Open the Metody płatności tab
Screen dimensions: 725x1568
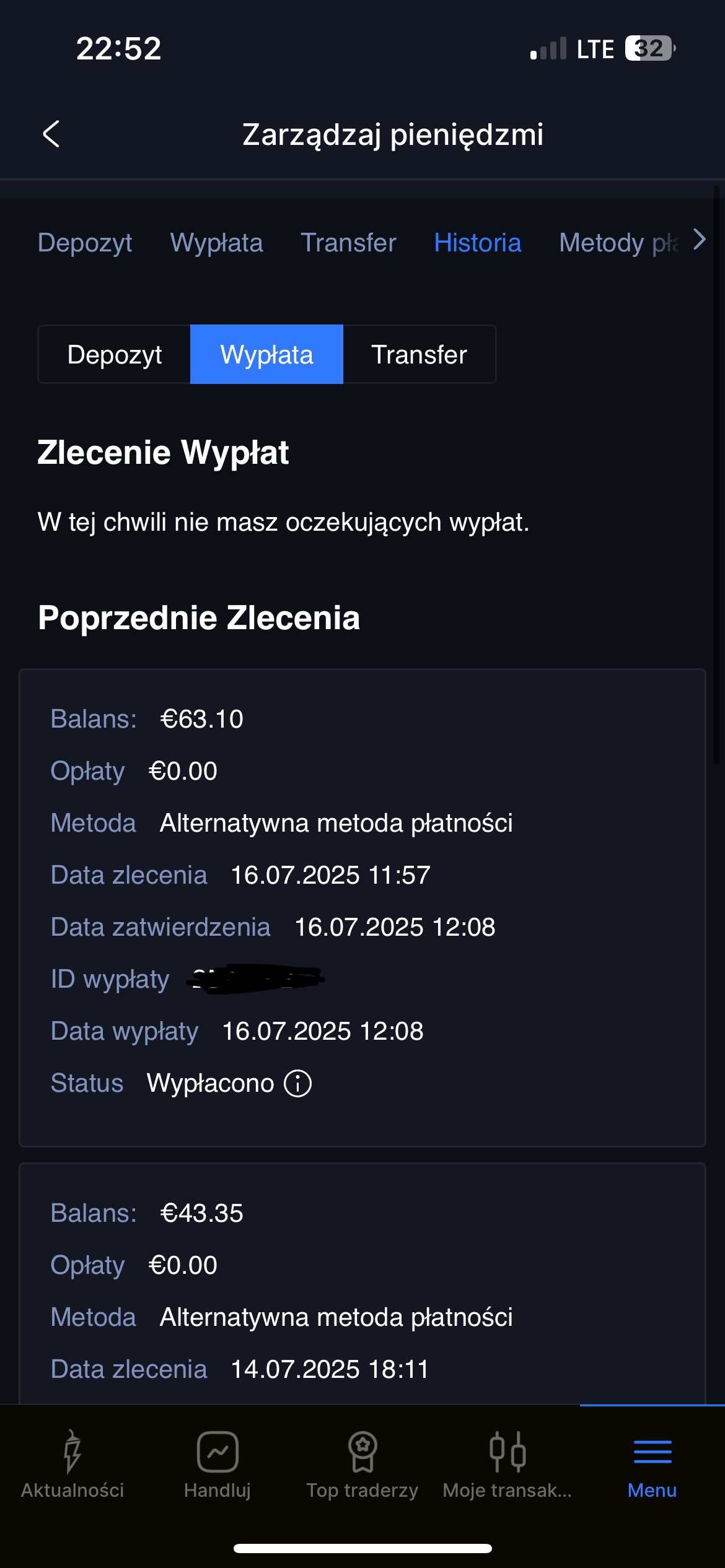618,242
